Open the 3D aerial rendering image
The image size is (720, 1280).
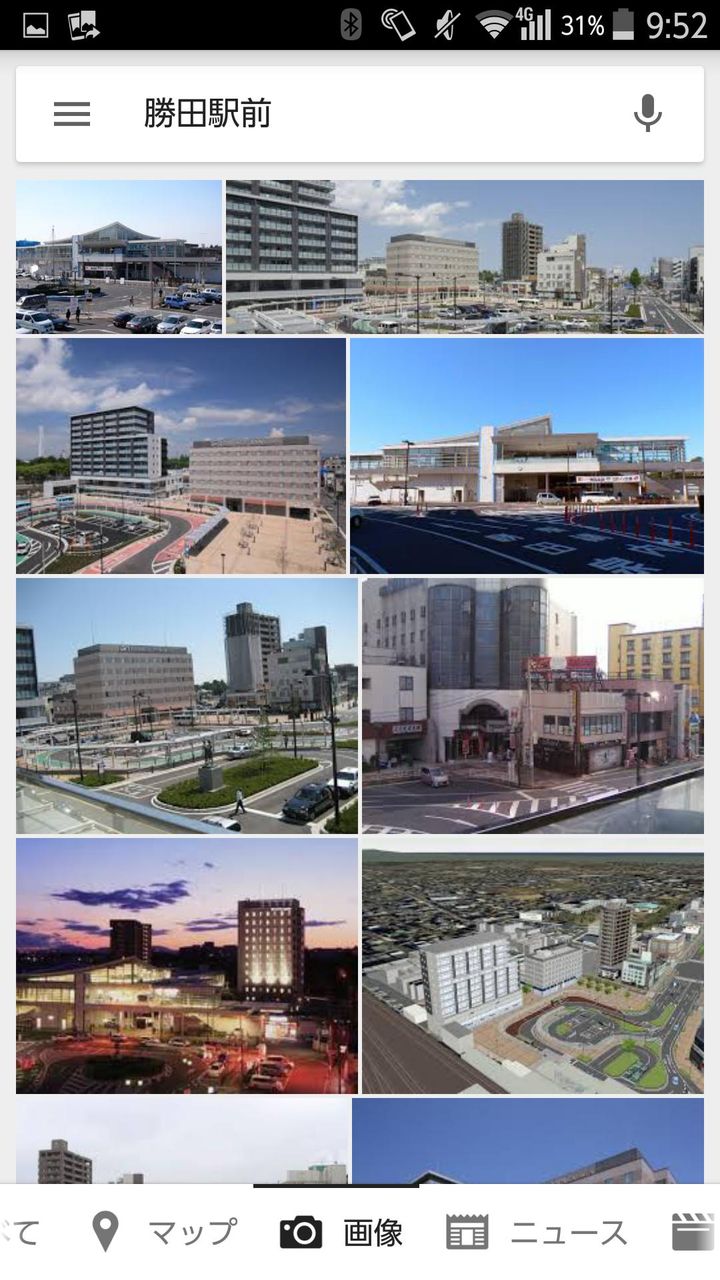click(533, 966)
